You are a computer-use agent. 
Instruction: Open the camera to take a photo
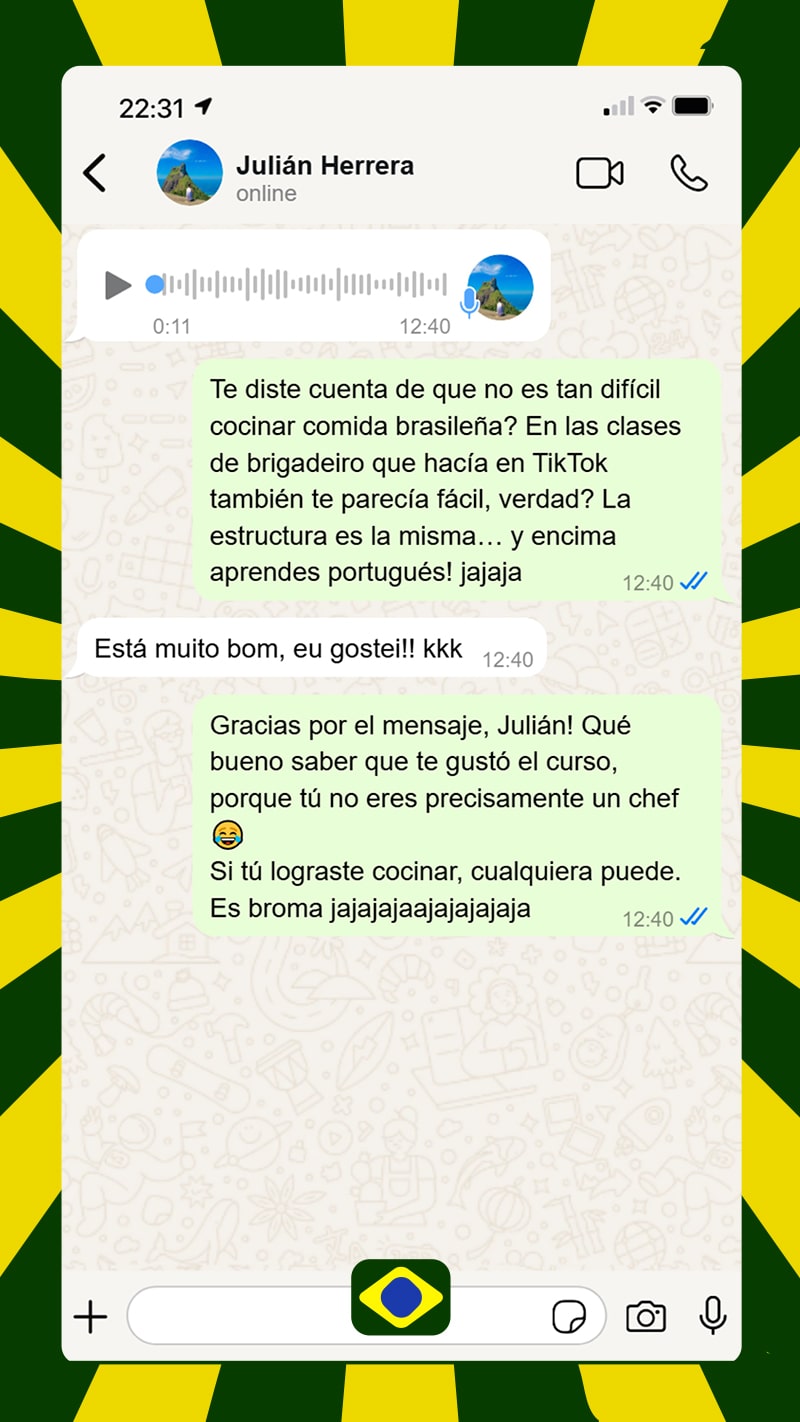645,1317
